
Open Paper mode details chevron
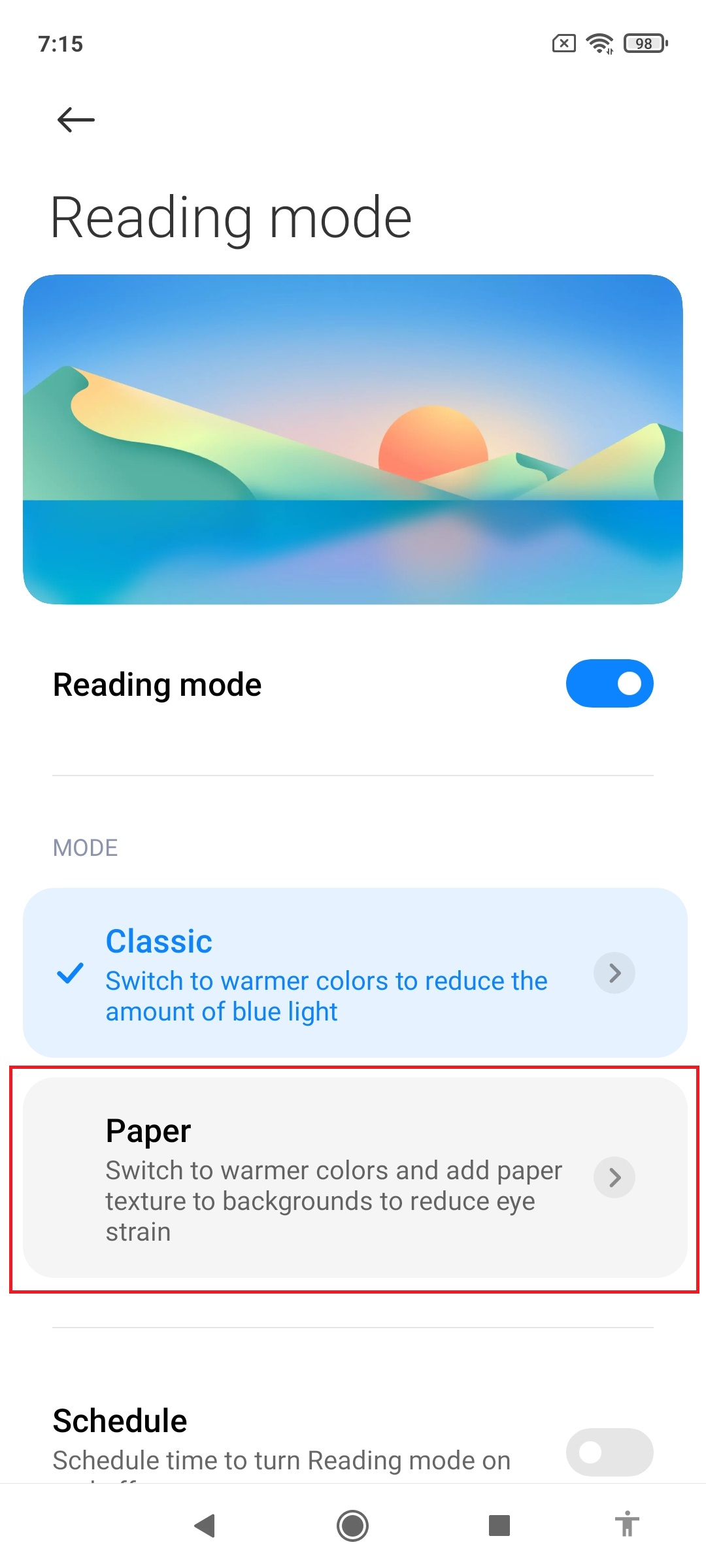(614, 1177)
